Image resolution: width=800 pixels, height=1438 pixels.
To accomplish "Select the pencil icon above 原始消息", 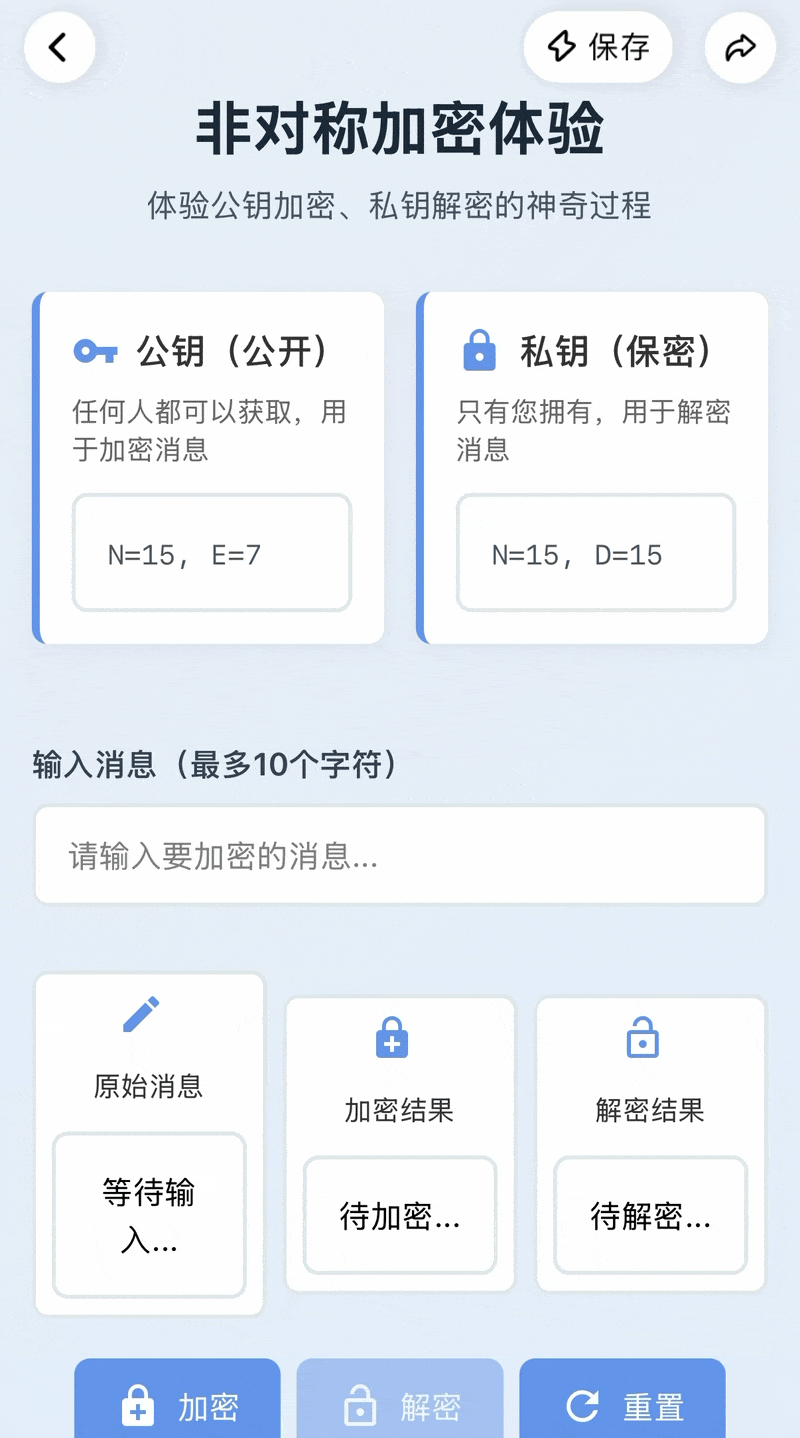I will tap(140, 1012).
